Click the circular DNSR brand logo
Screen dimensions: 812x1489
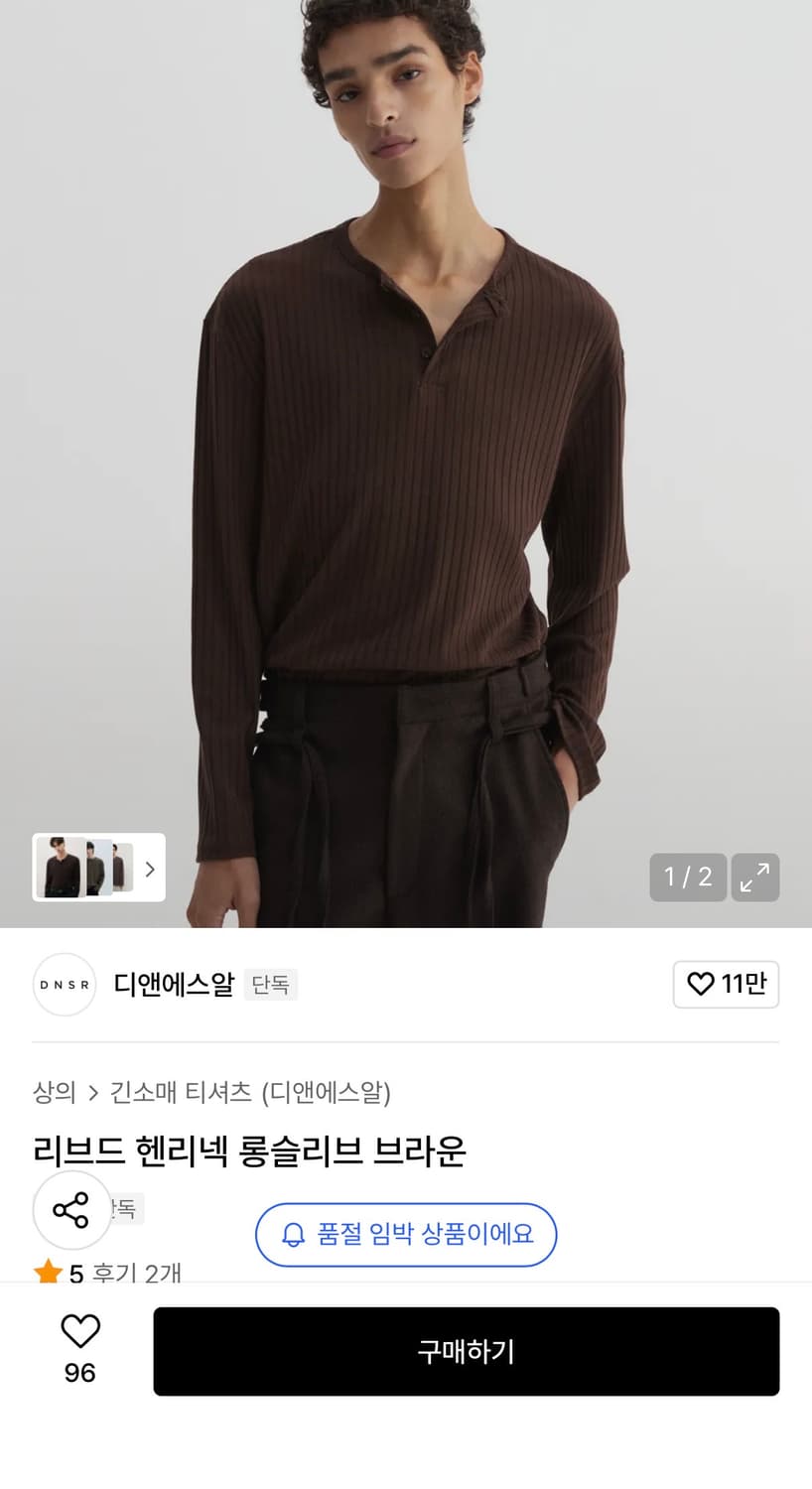coord(64,985)
